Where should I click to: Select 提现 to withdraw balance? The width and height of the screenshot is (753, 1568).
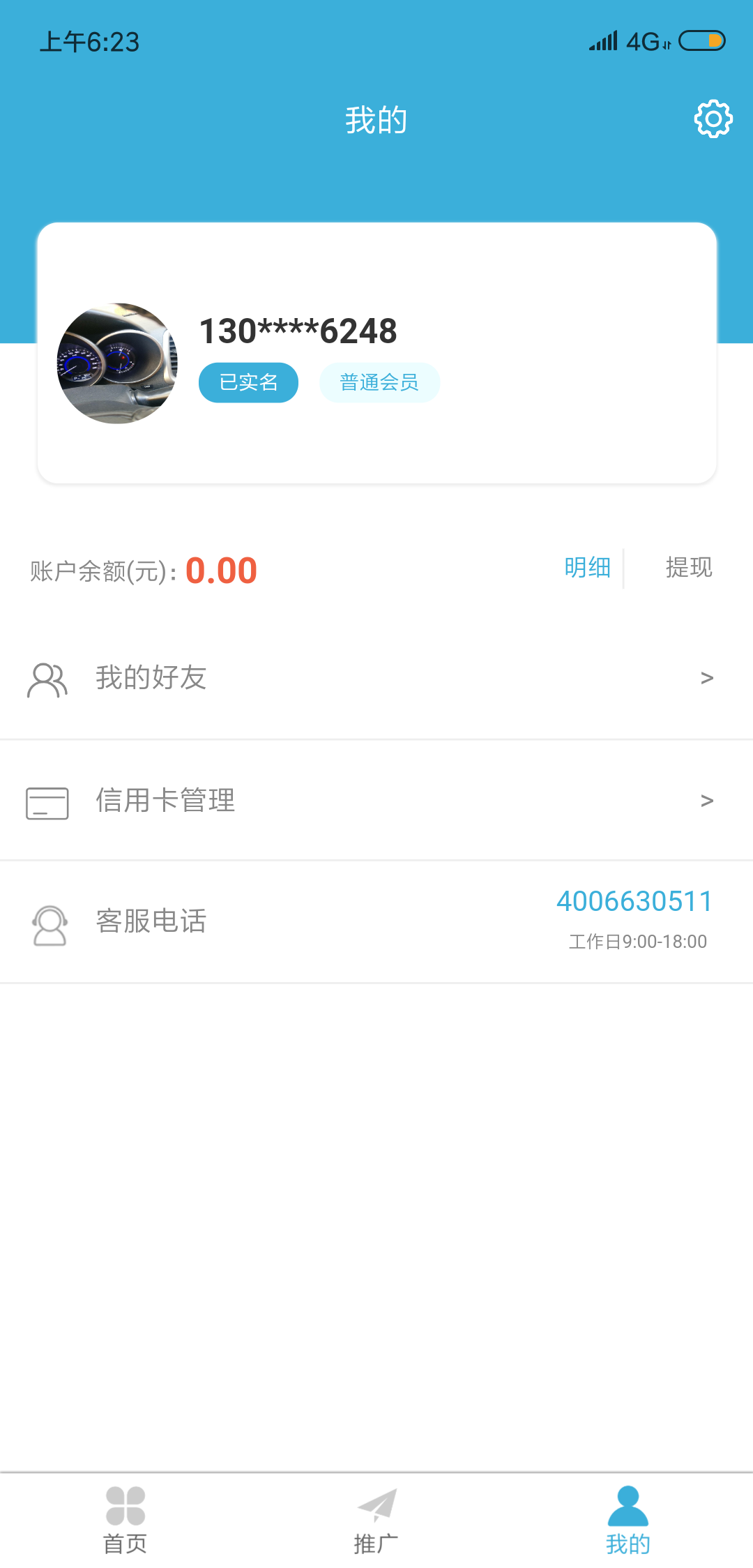(x=689, y=568)
